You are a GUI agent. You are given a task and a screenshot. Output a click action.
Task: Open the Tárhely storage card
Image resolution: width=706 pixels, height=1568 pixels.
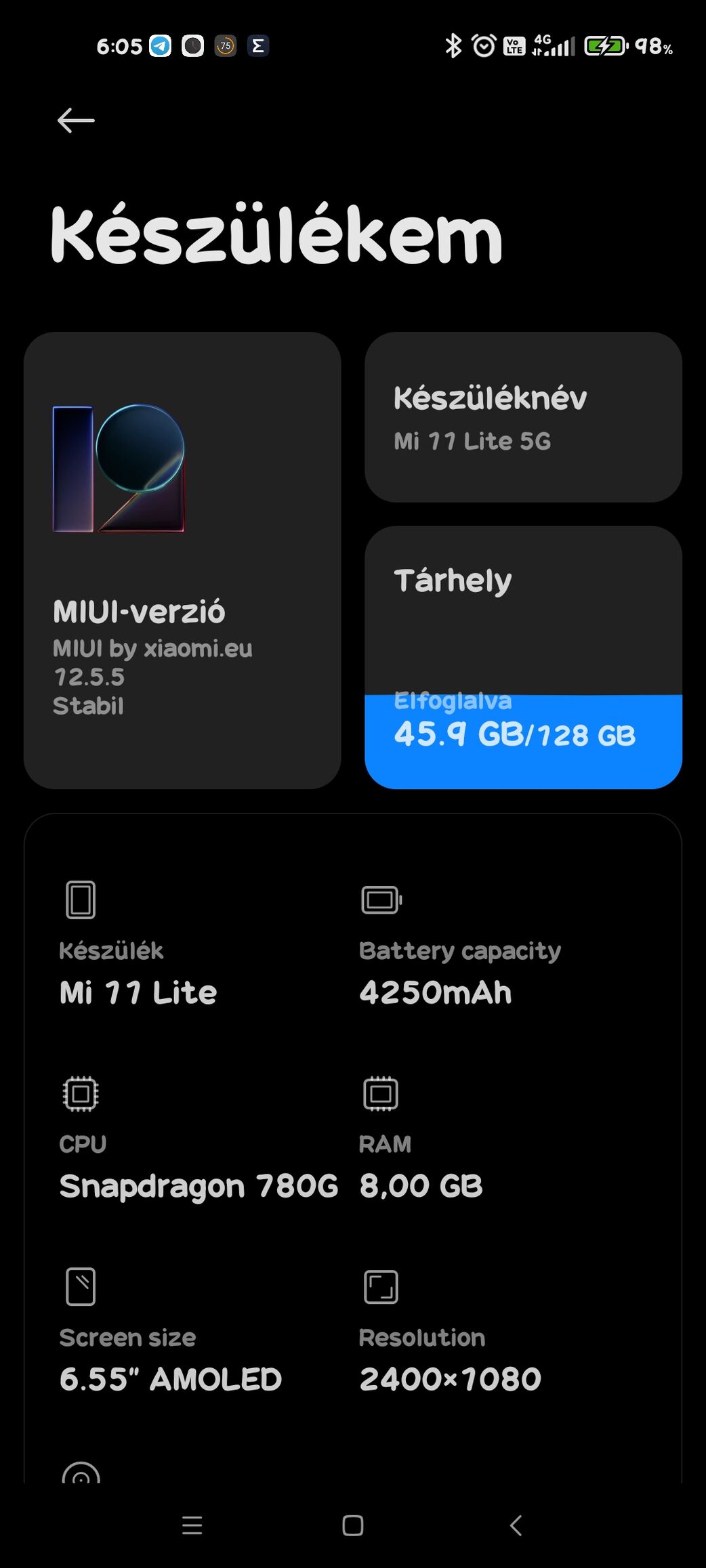coord(522,657)
